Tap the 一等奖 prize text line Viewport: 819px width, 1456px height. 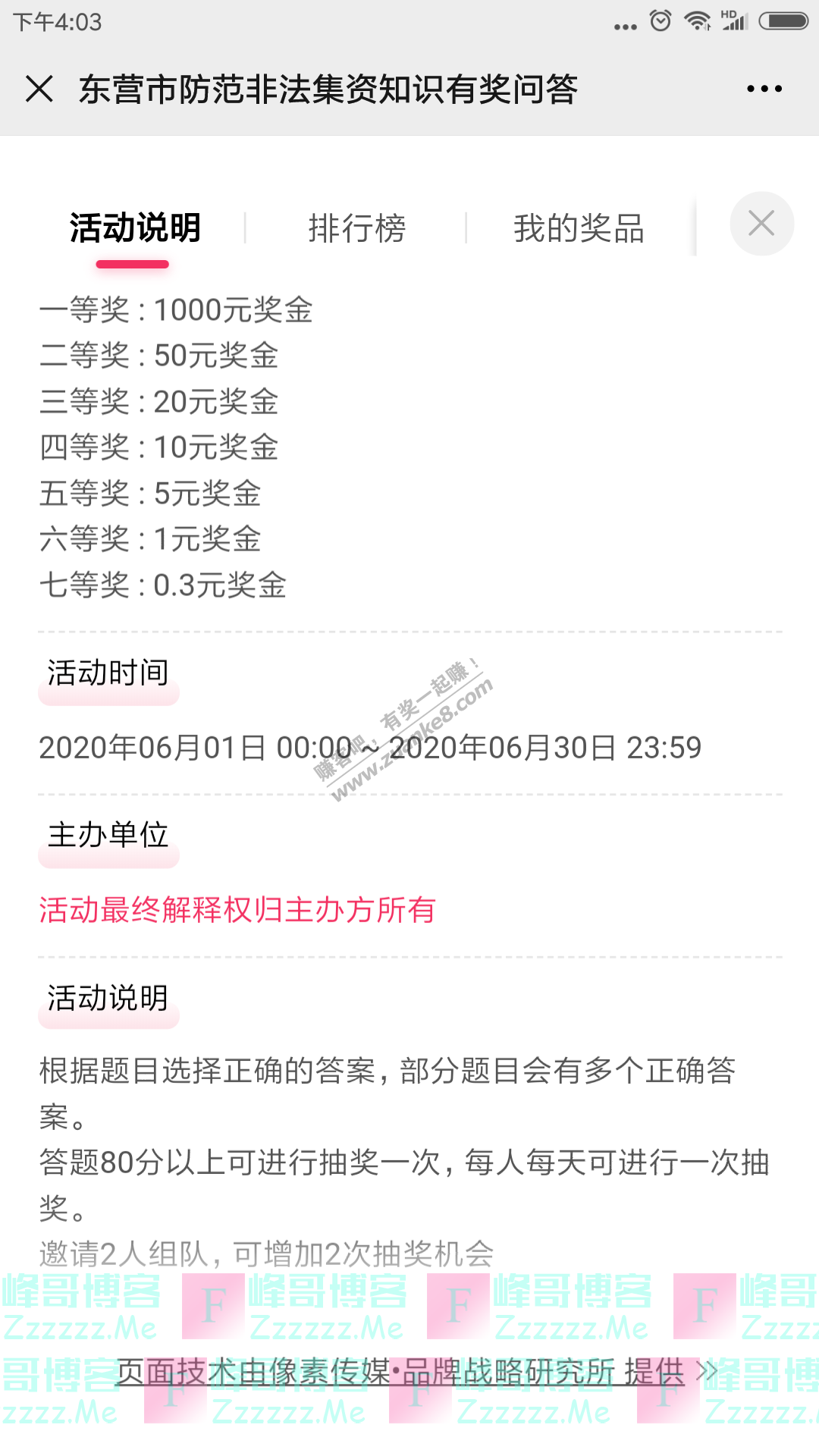tap(178, 311)
